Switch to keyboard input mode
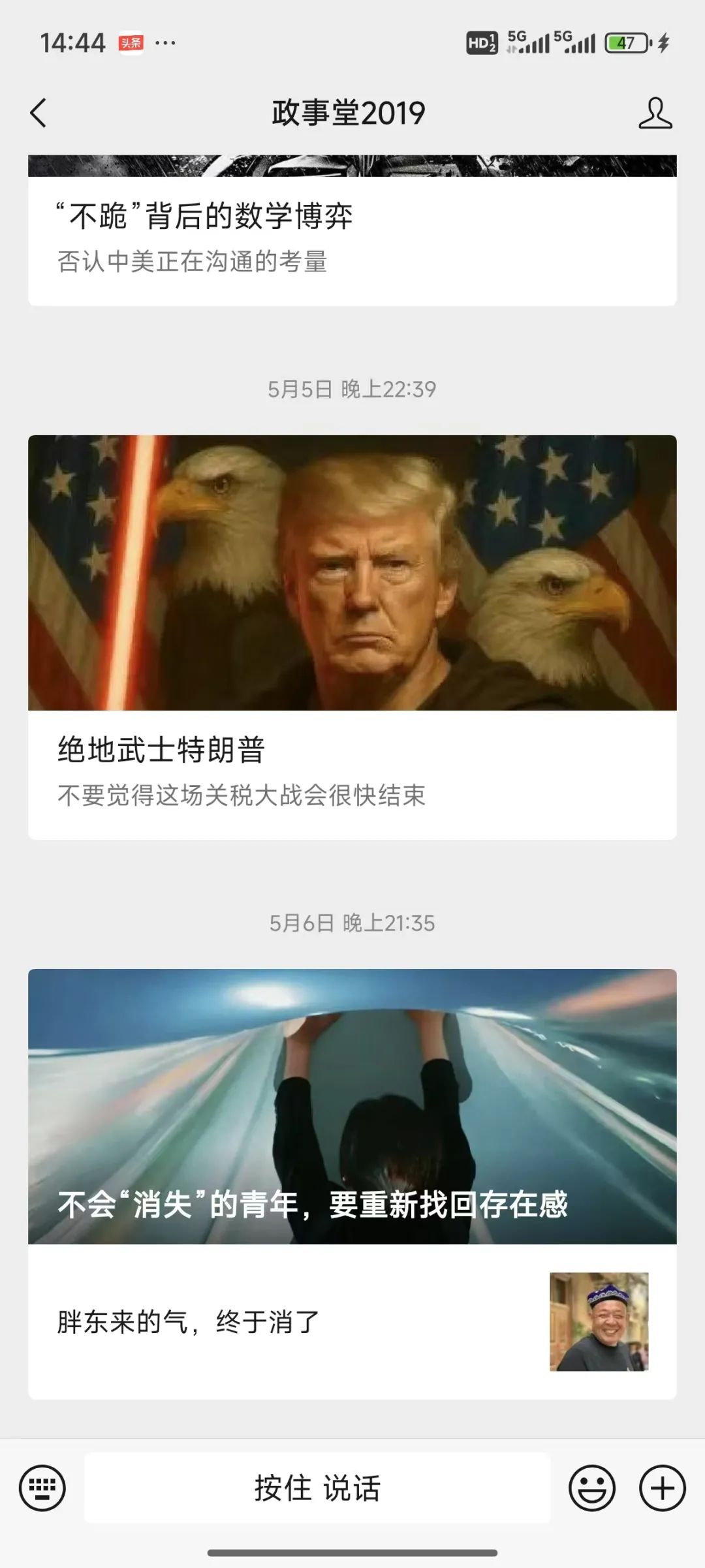The width and height of the screenshot is (705, 1568). click(x=42, y=1488)
